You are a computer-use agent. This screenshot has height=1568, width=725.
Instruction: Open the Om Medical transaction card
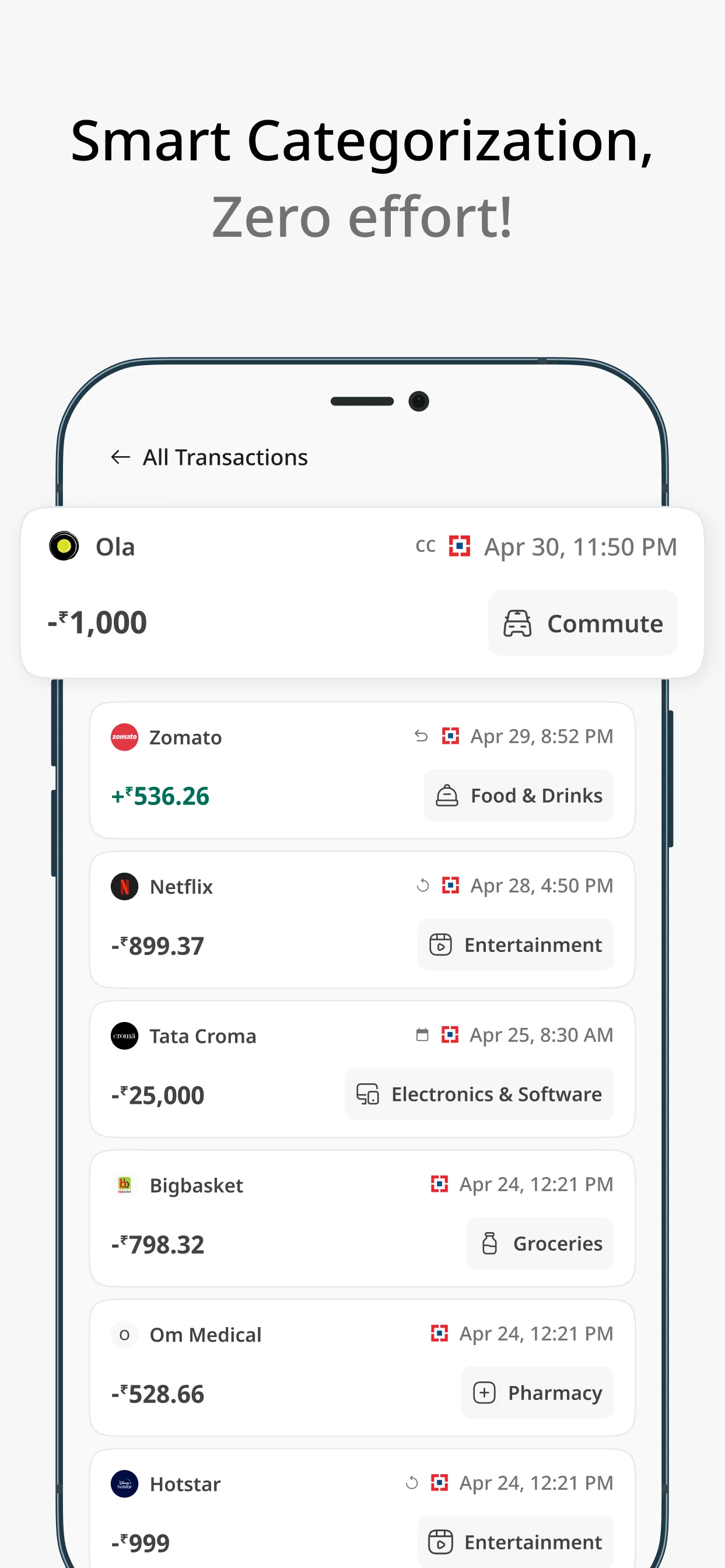362,1367
